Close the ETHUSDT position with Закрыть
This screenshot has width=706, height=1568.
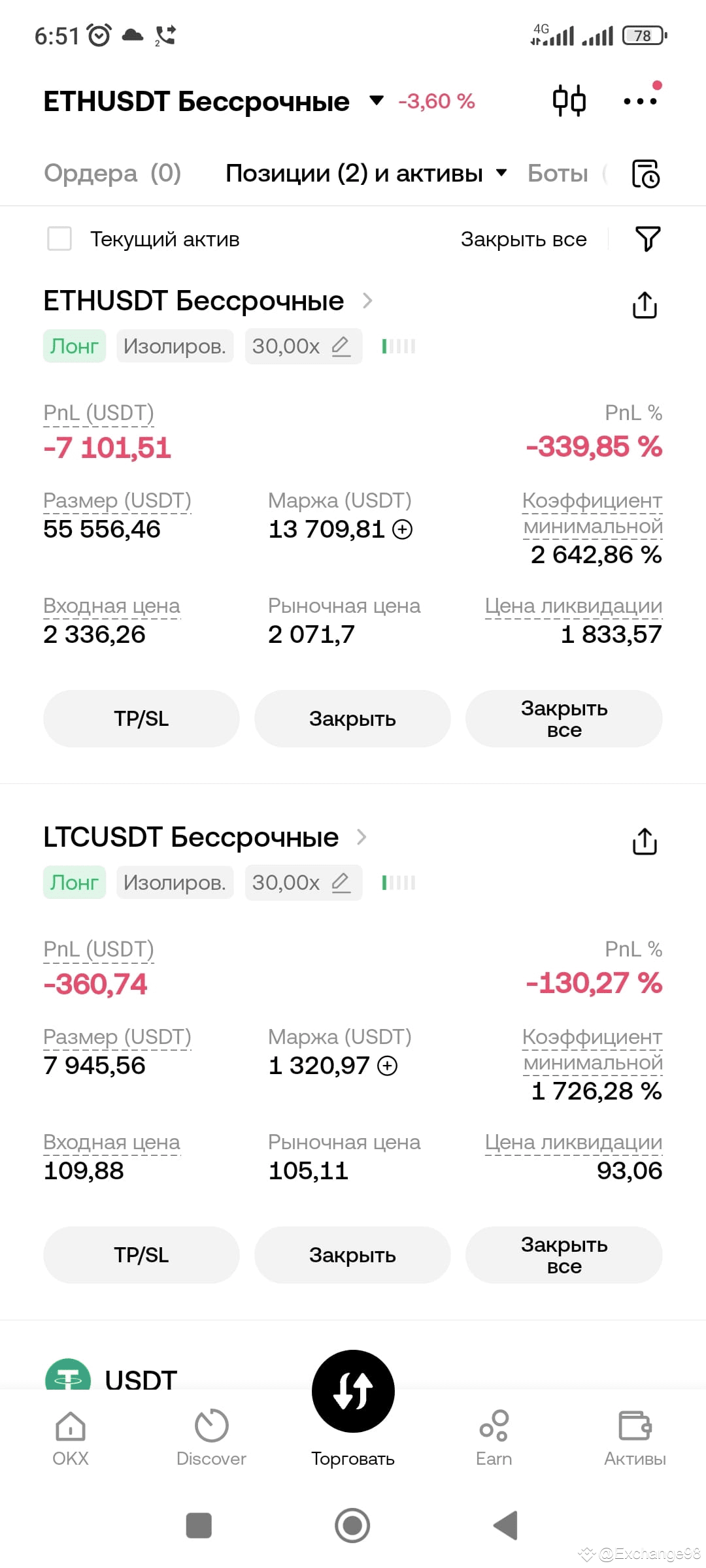click(x=352, y=719)
